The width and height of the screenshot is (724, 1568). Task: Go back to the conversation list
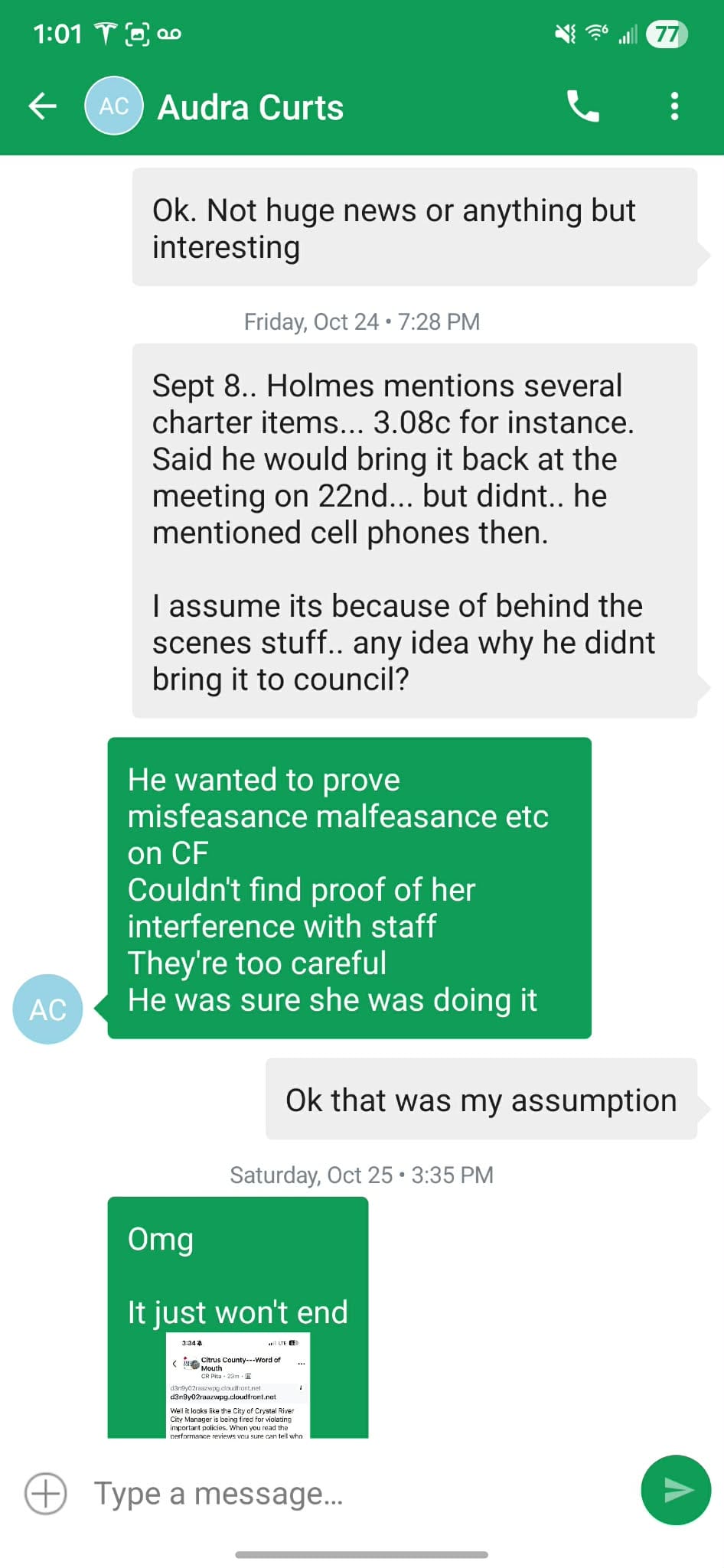pyautogui.click(x=43, y=106)
